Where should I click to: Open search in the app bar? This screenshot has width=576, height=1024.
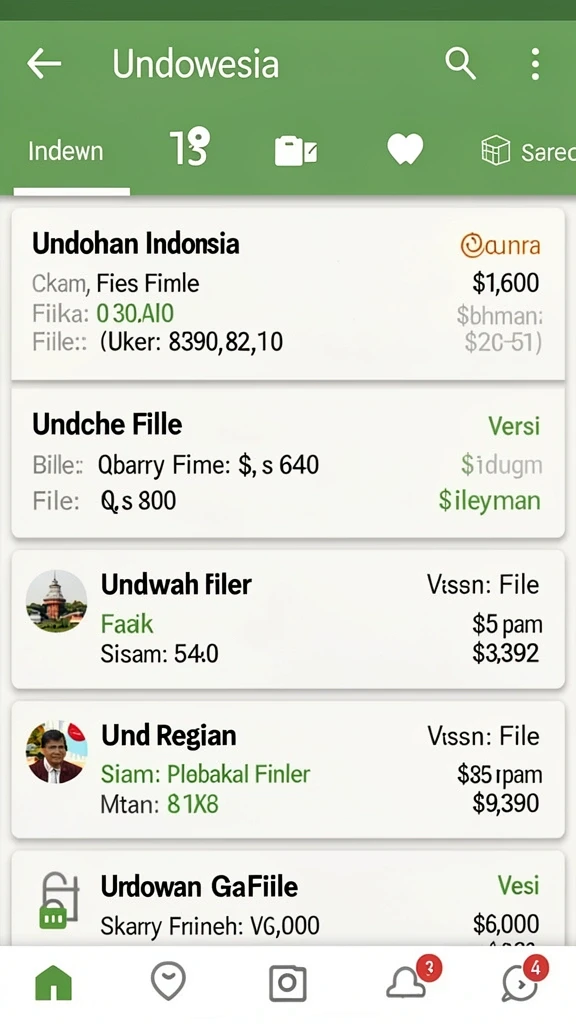(460, 64)
